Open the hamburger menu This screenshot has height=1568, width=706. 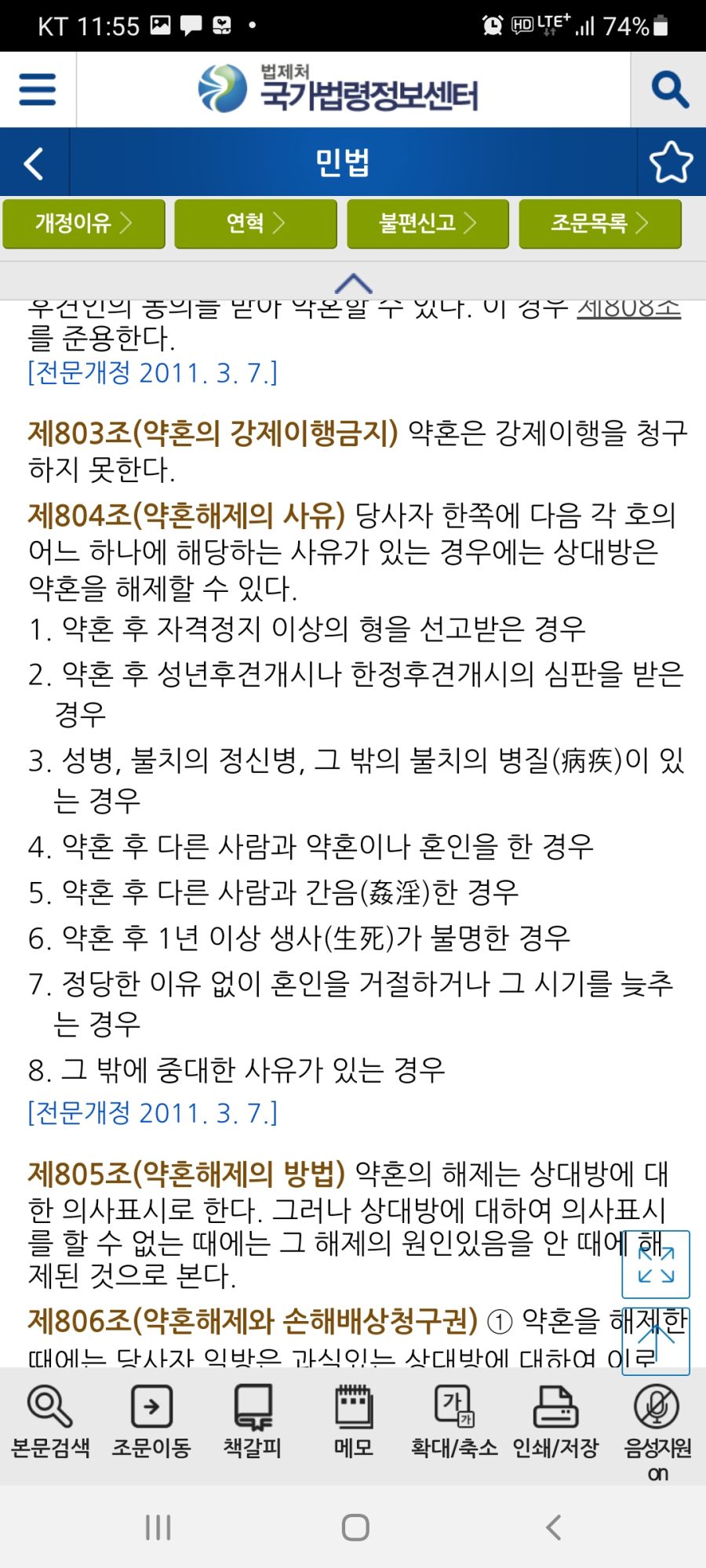pos(37,89)
